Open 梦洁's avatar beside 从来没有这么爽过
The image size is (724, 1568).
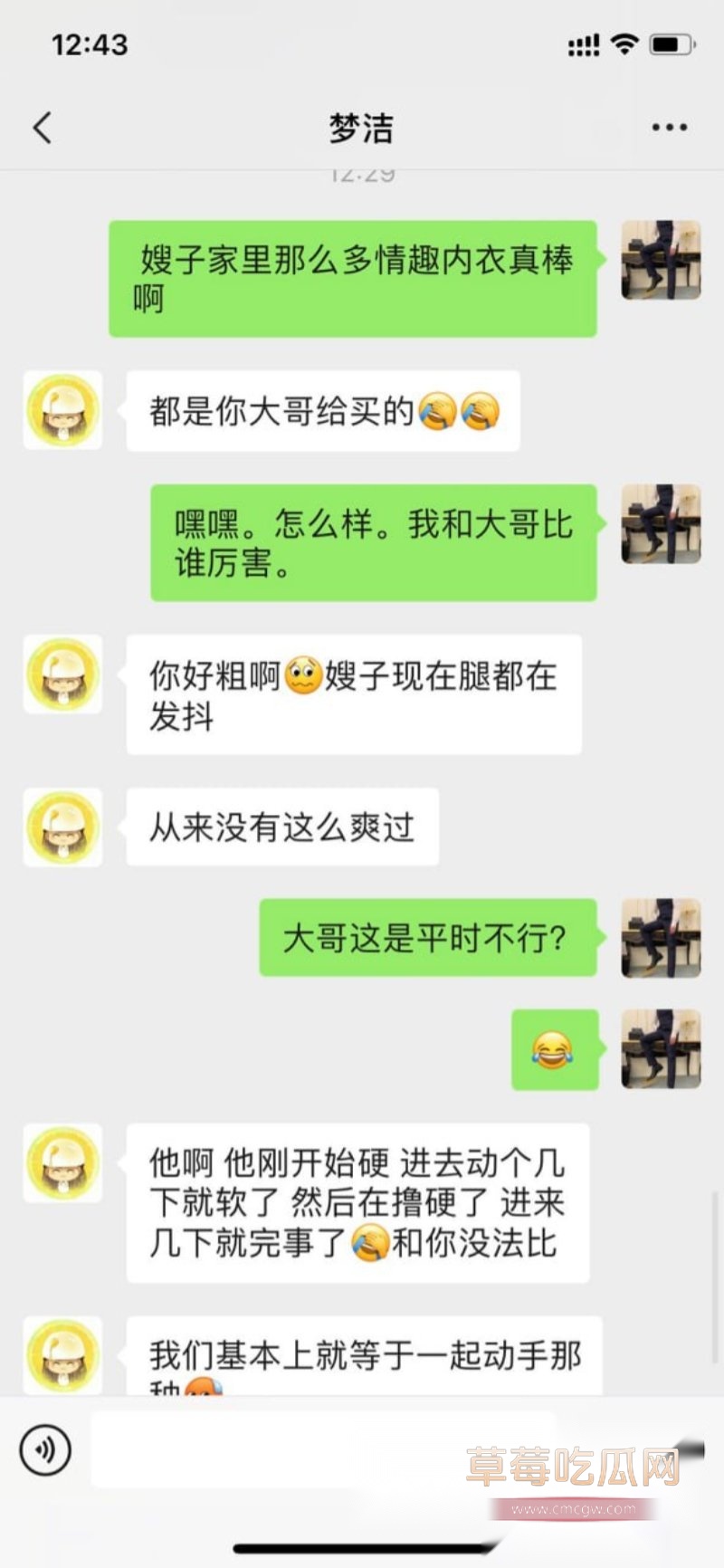click(62, 827)
